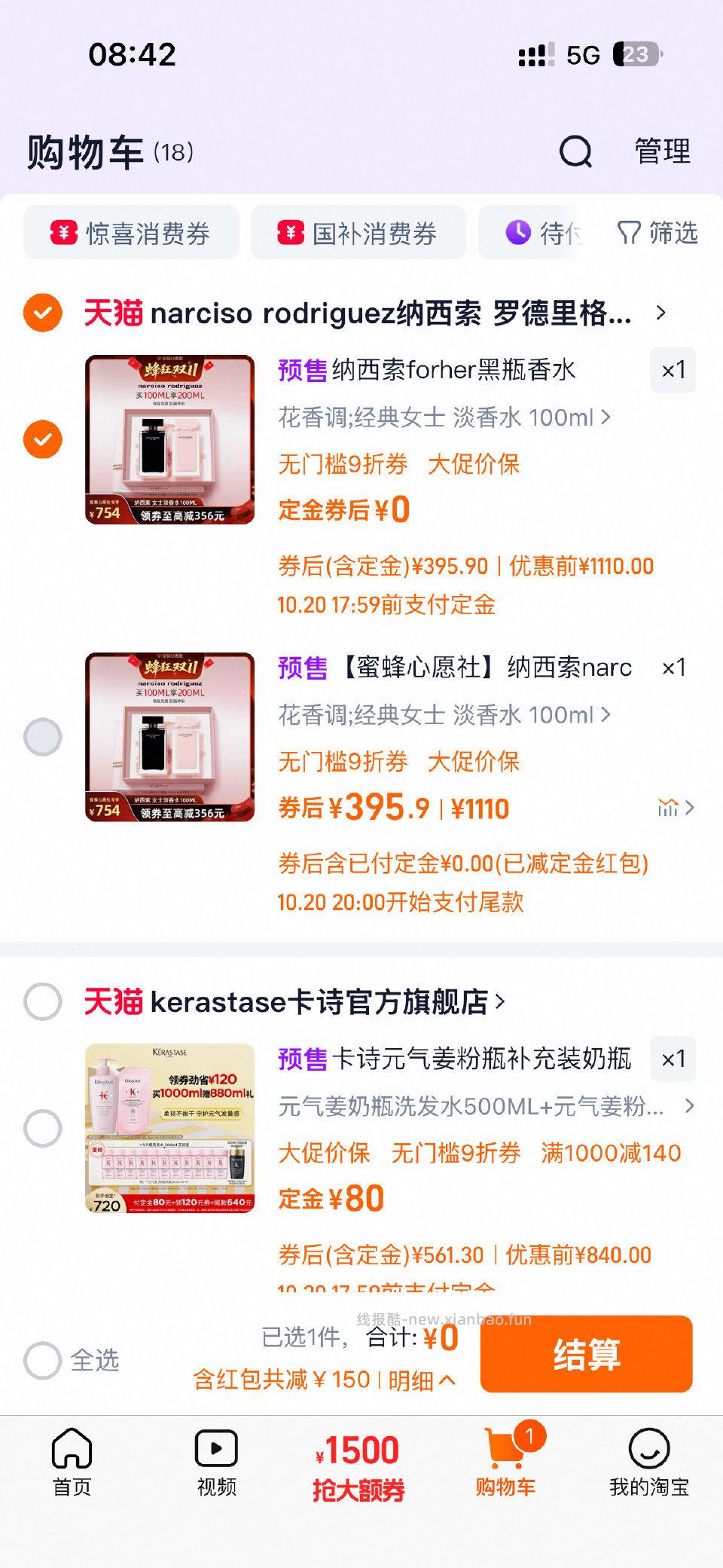This screenshot has height=1568, width=723.
Task: Tap the clock icon on 待付 filter chip
Action: tap(520, 233)
